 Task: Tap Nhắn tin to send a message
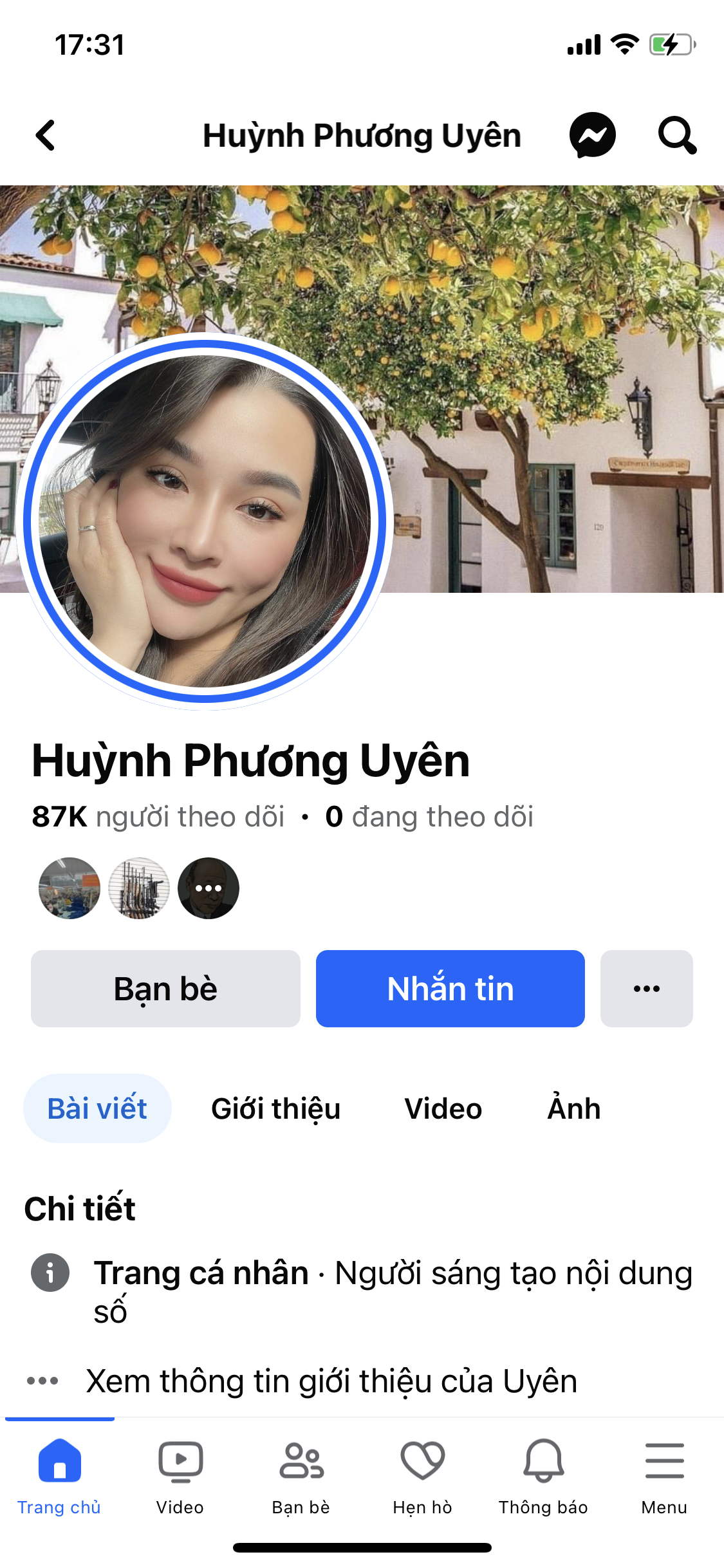click(450, 989)
